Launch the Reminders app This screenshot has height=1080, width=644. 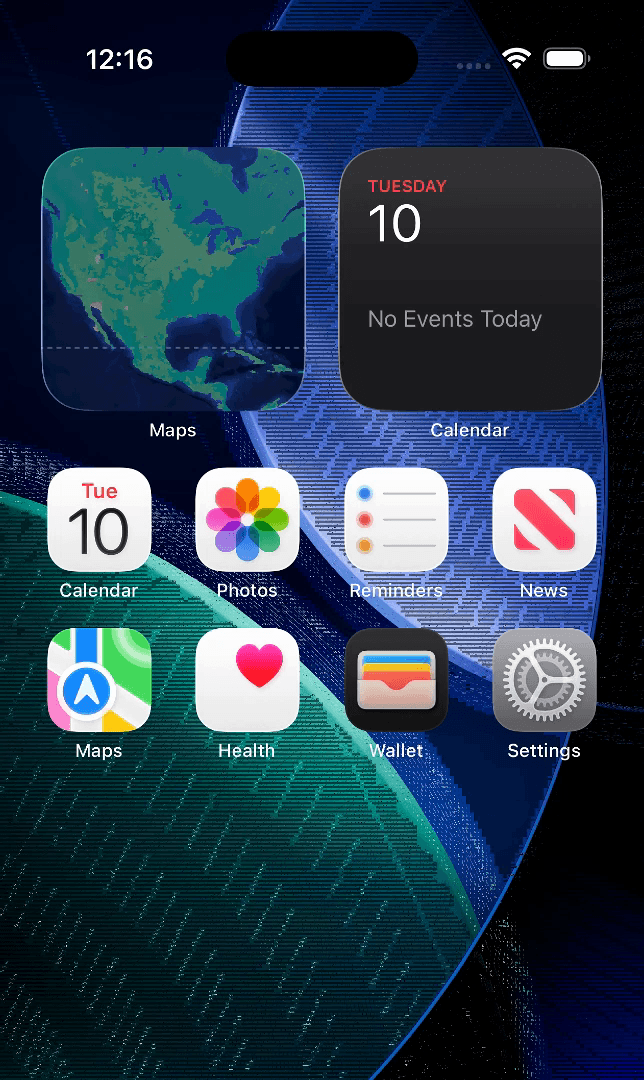point(396,520)
